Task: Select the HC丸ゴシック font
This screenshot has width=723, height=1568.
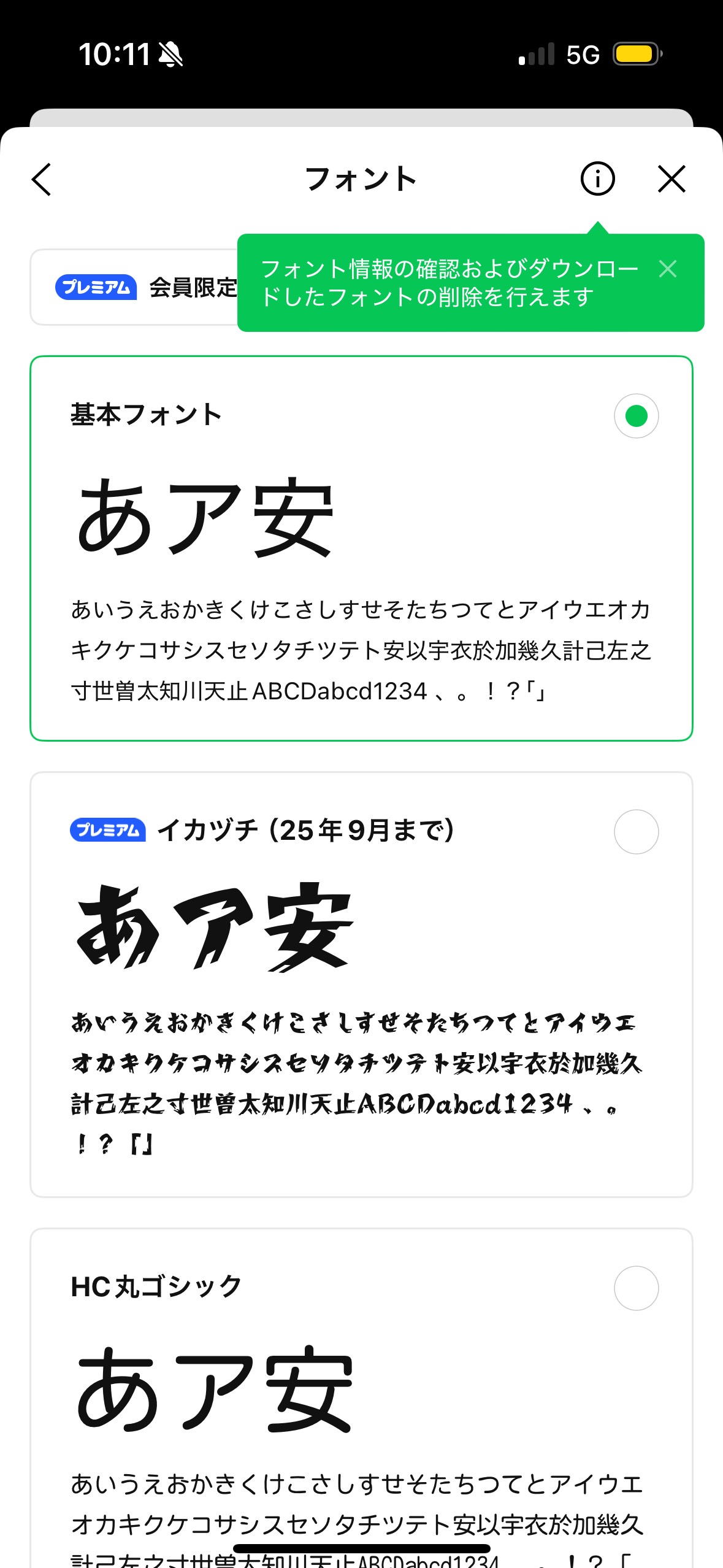Action: click(636, 1288)
